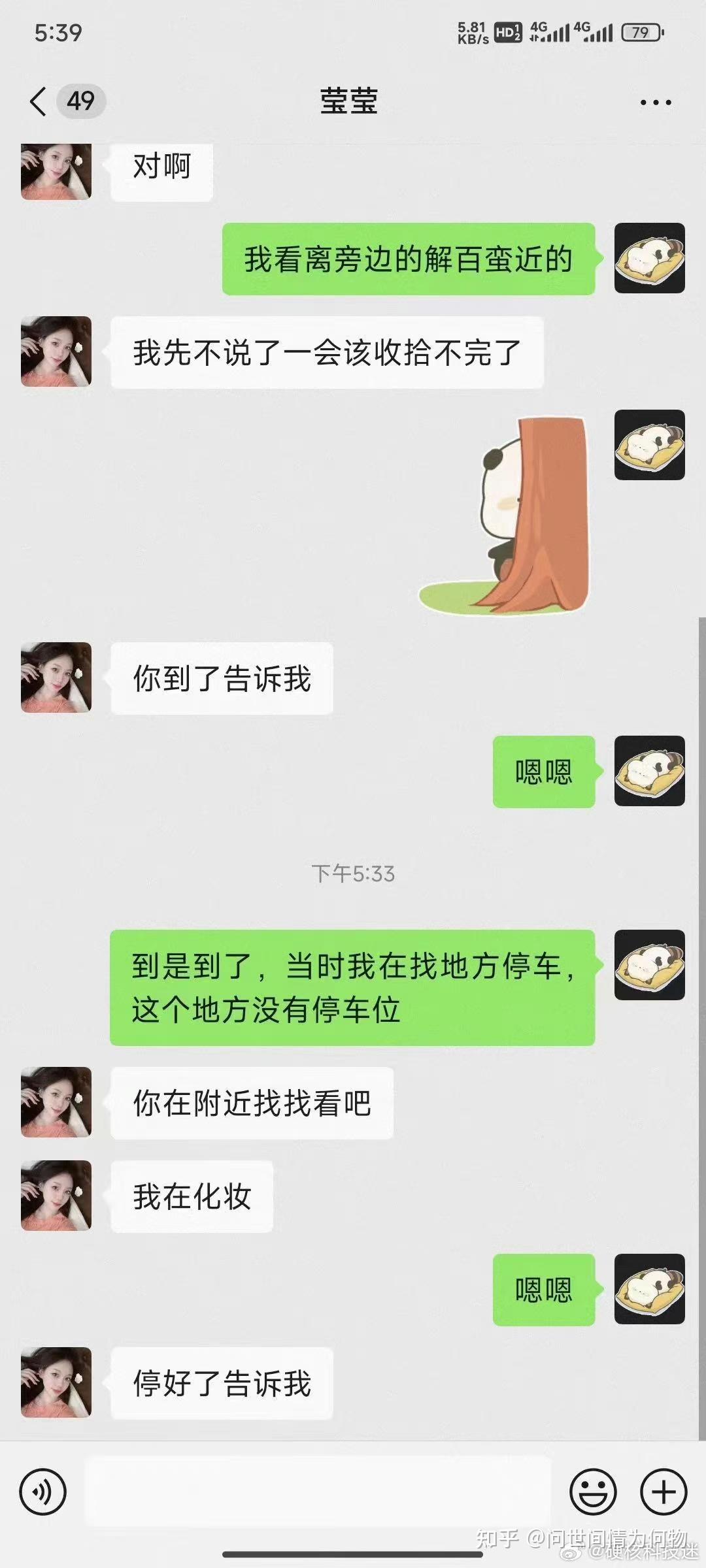The image size is (706, 1568).
Task: Tap the panda hiding behind tree sticker
Action: pos(505,514)
